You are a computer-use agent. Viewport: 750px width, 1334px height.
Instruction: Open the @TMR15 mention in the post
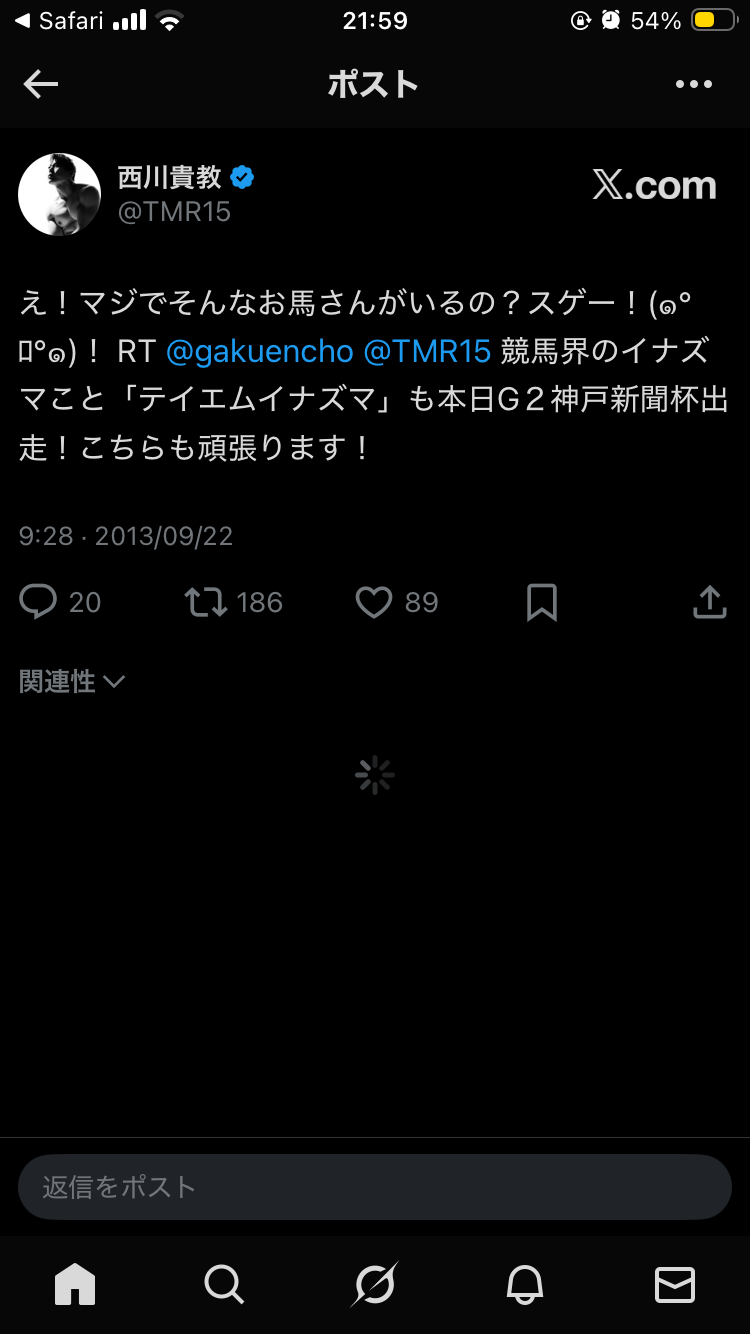428,352
